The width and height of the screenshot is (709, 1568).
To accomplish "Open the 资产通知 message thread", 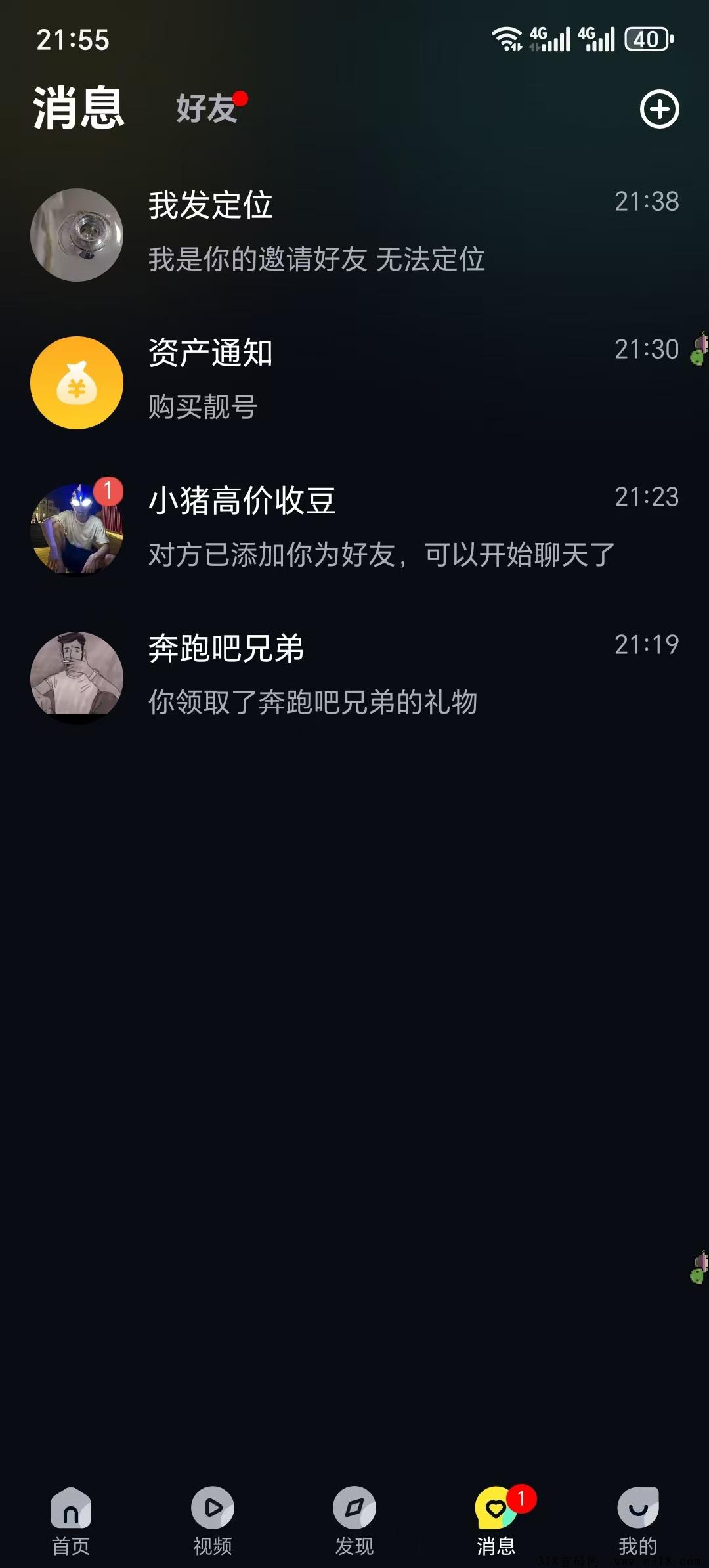I will [354, 381].
